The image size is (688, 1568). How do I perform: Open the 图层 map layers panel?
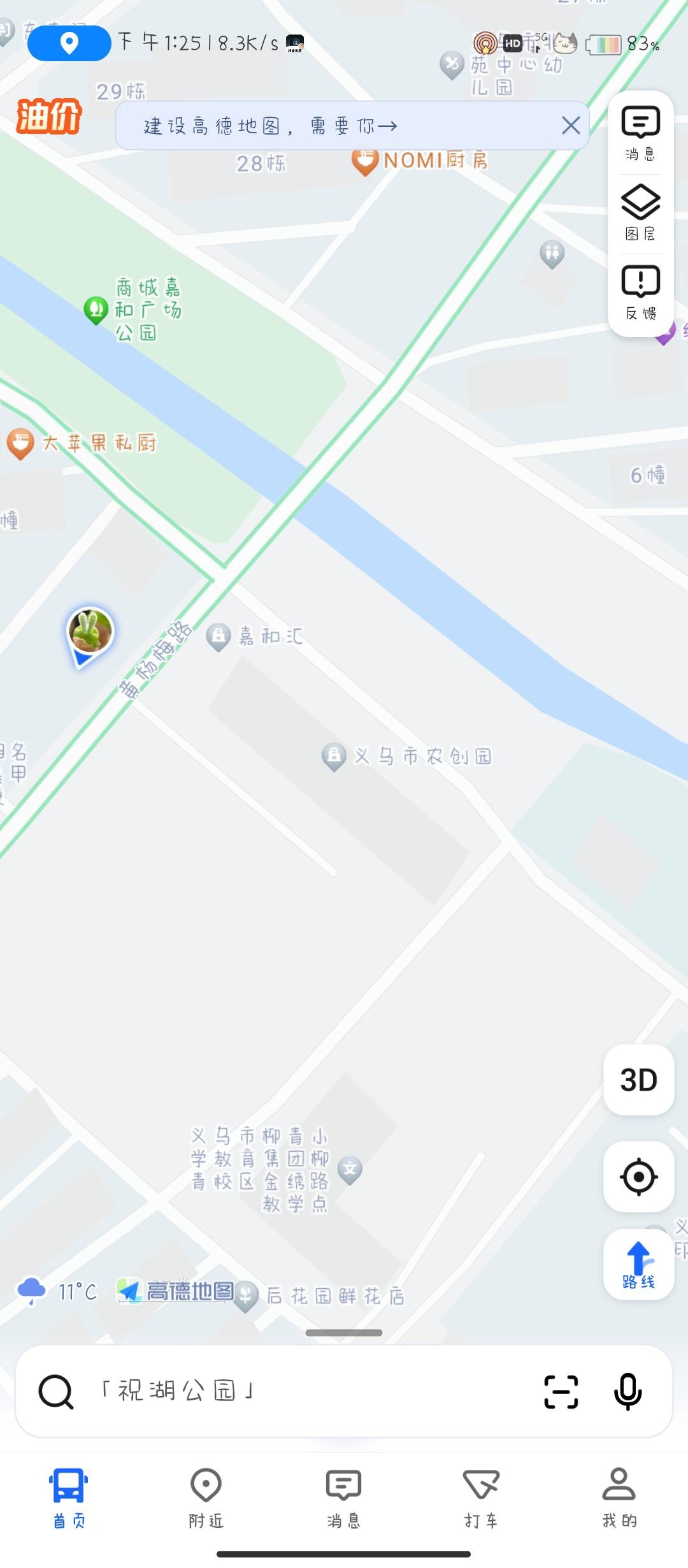[x=640, y=213]
